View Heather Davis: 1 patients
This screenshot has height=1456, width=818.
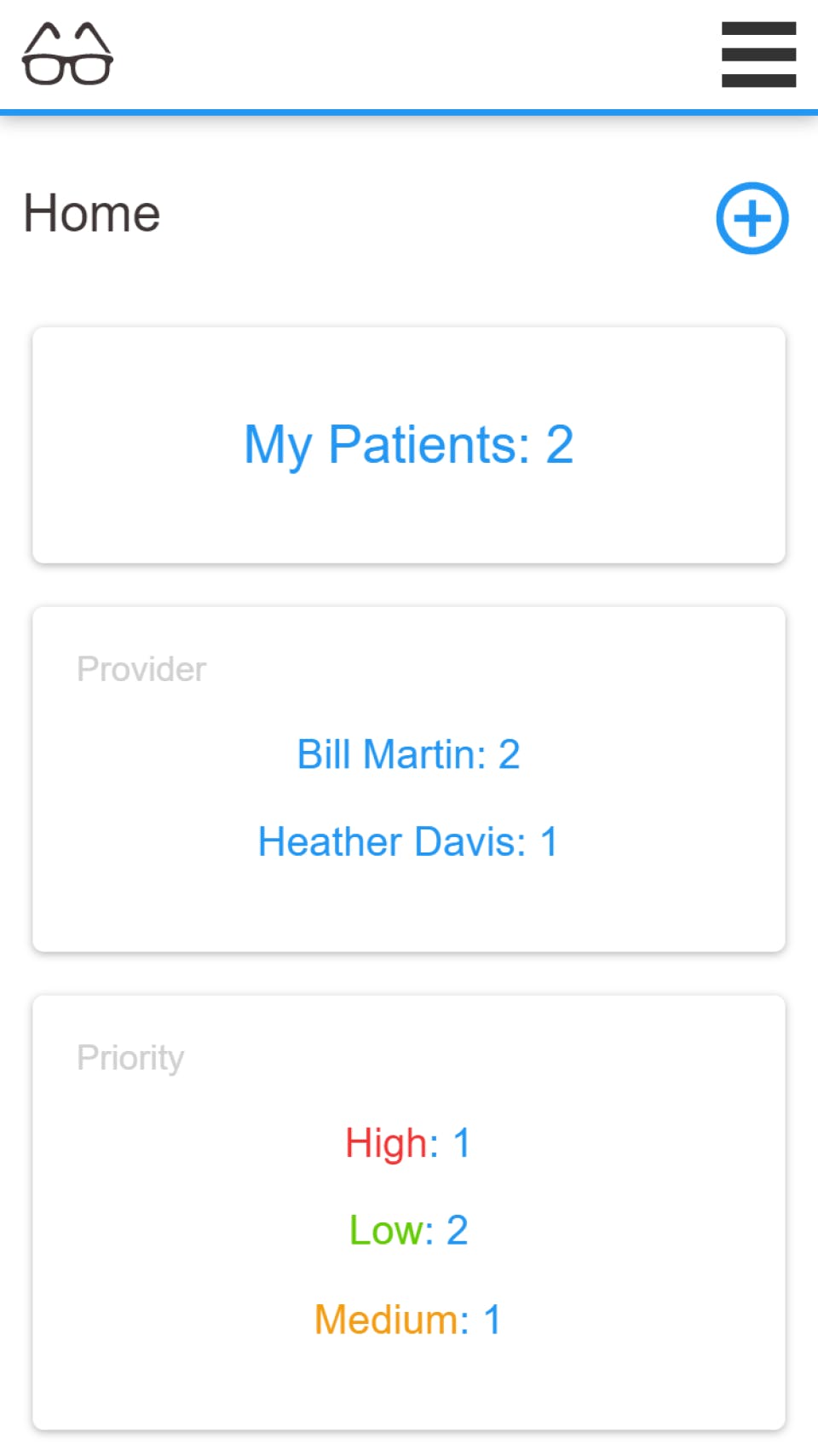tap(408, 841)
